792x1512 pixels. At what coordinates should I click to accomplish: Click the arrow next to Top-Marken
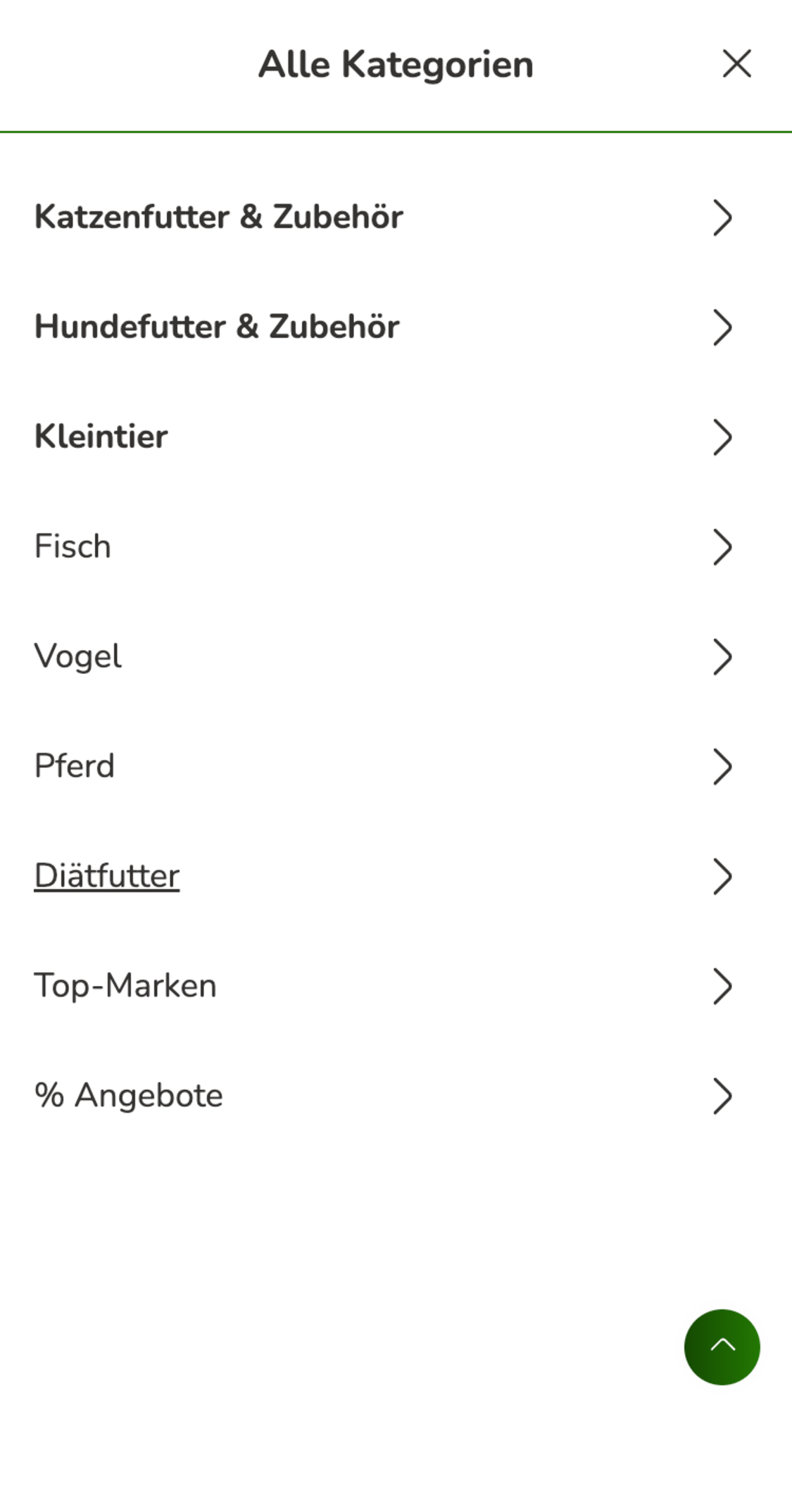pyautogui.click(x=722, y=986)
